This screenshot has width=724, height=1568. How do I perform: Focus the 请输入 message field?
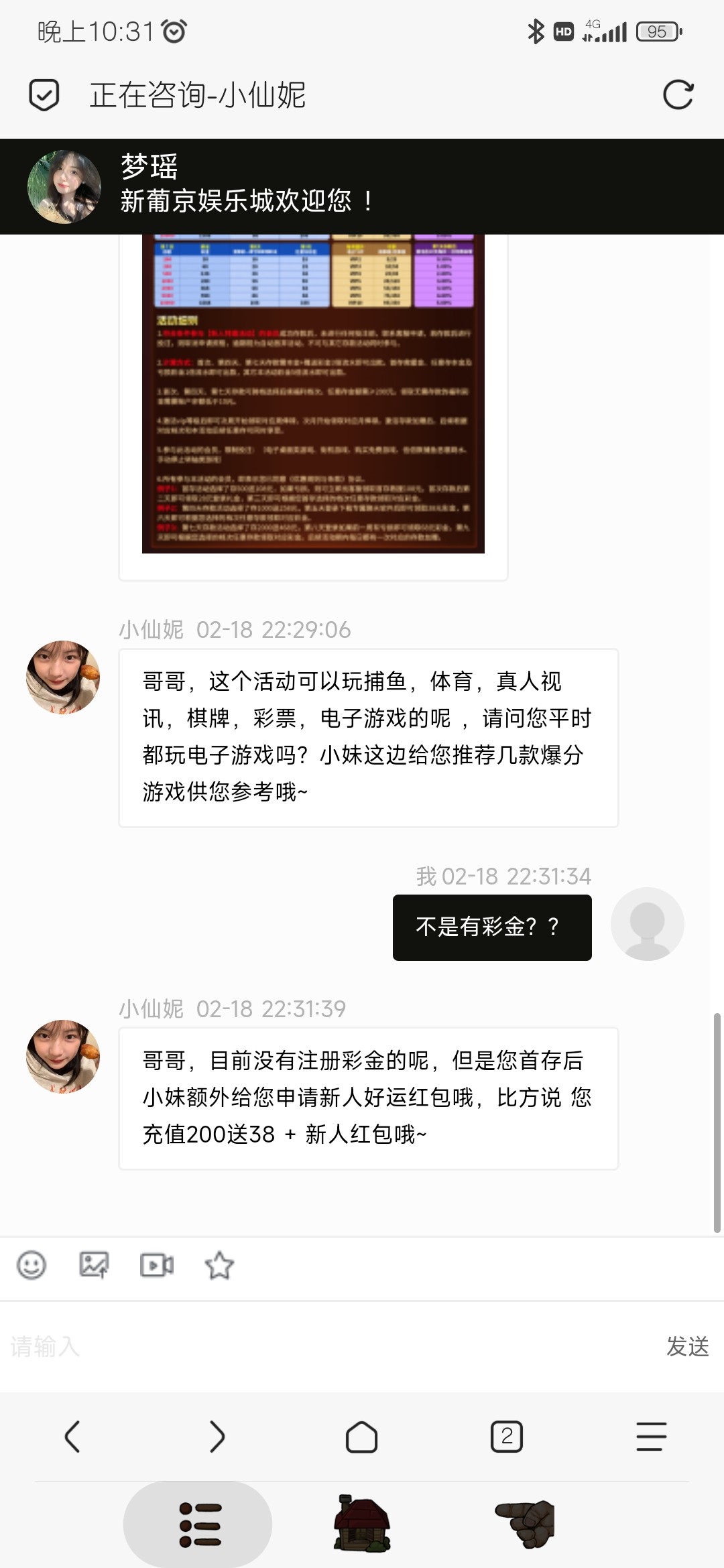pos(322,1346)
